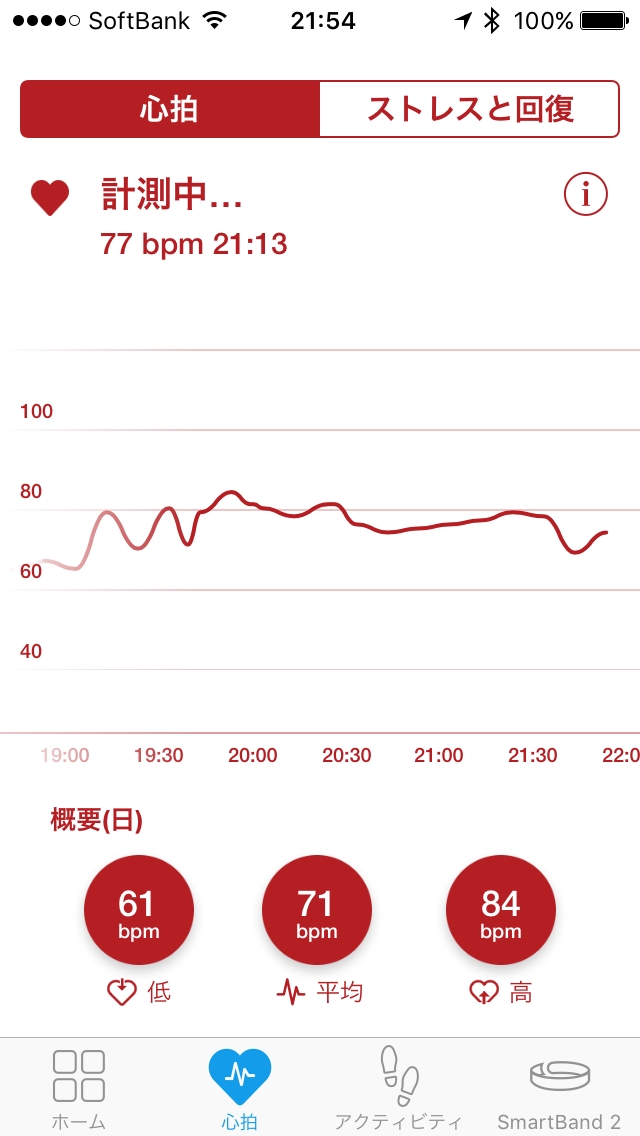Switch to the アクティビティ tab

pos(398,1088)
